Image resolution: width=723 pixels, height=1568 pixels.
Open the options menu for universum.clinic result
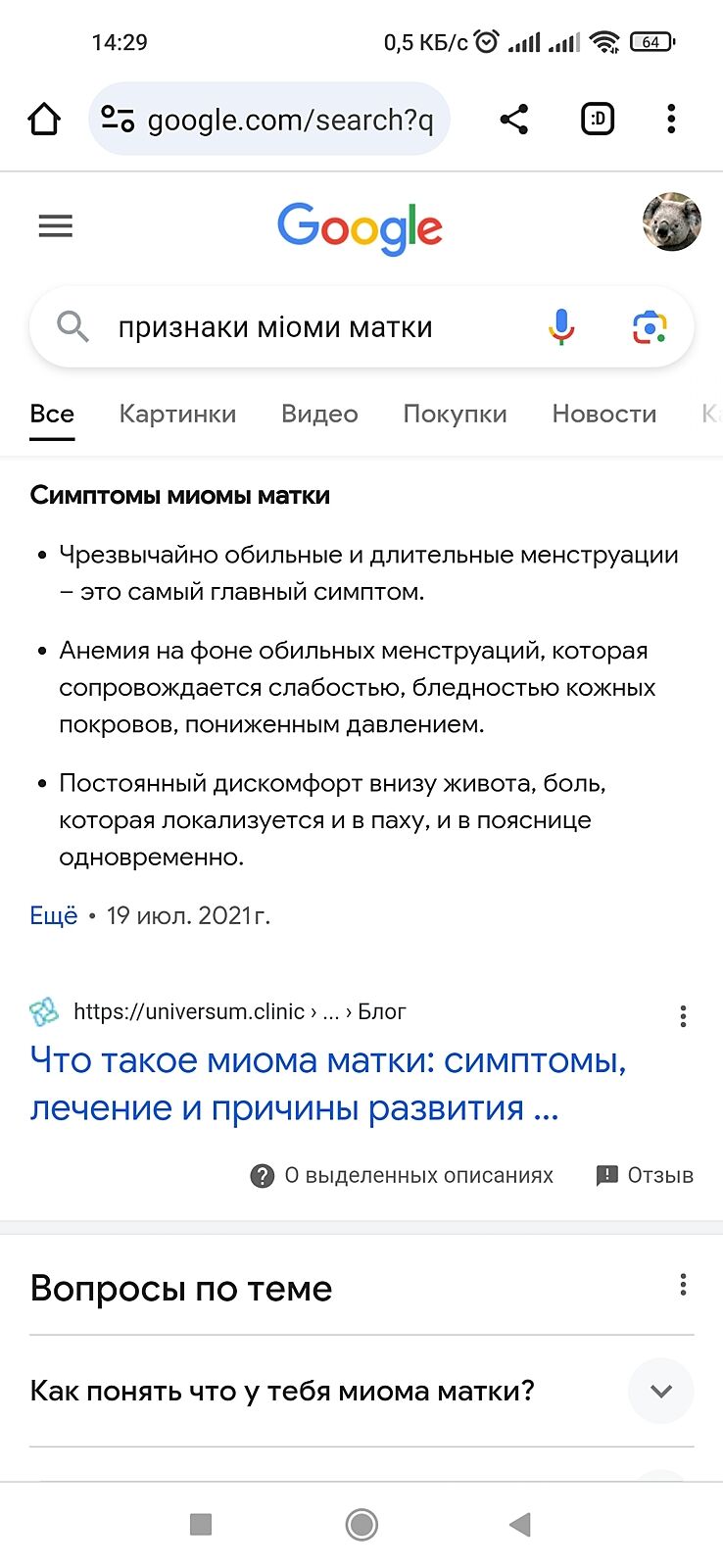tap(683, 1016)
